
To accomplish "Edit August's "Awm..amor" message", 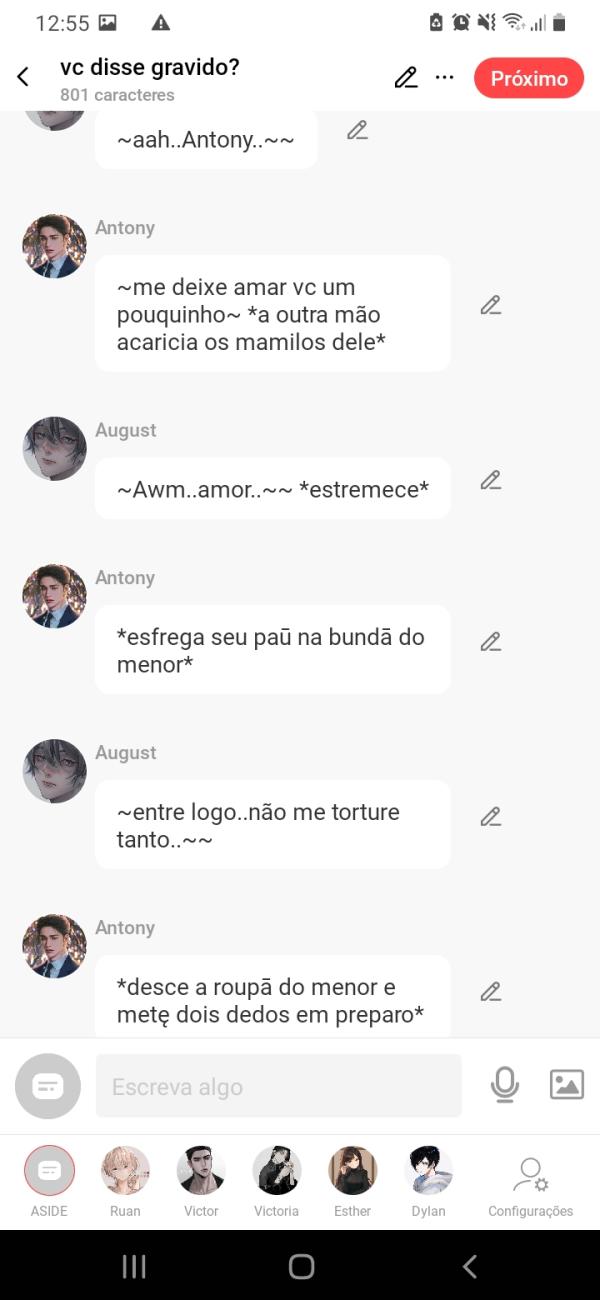I will point(490,480).
